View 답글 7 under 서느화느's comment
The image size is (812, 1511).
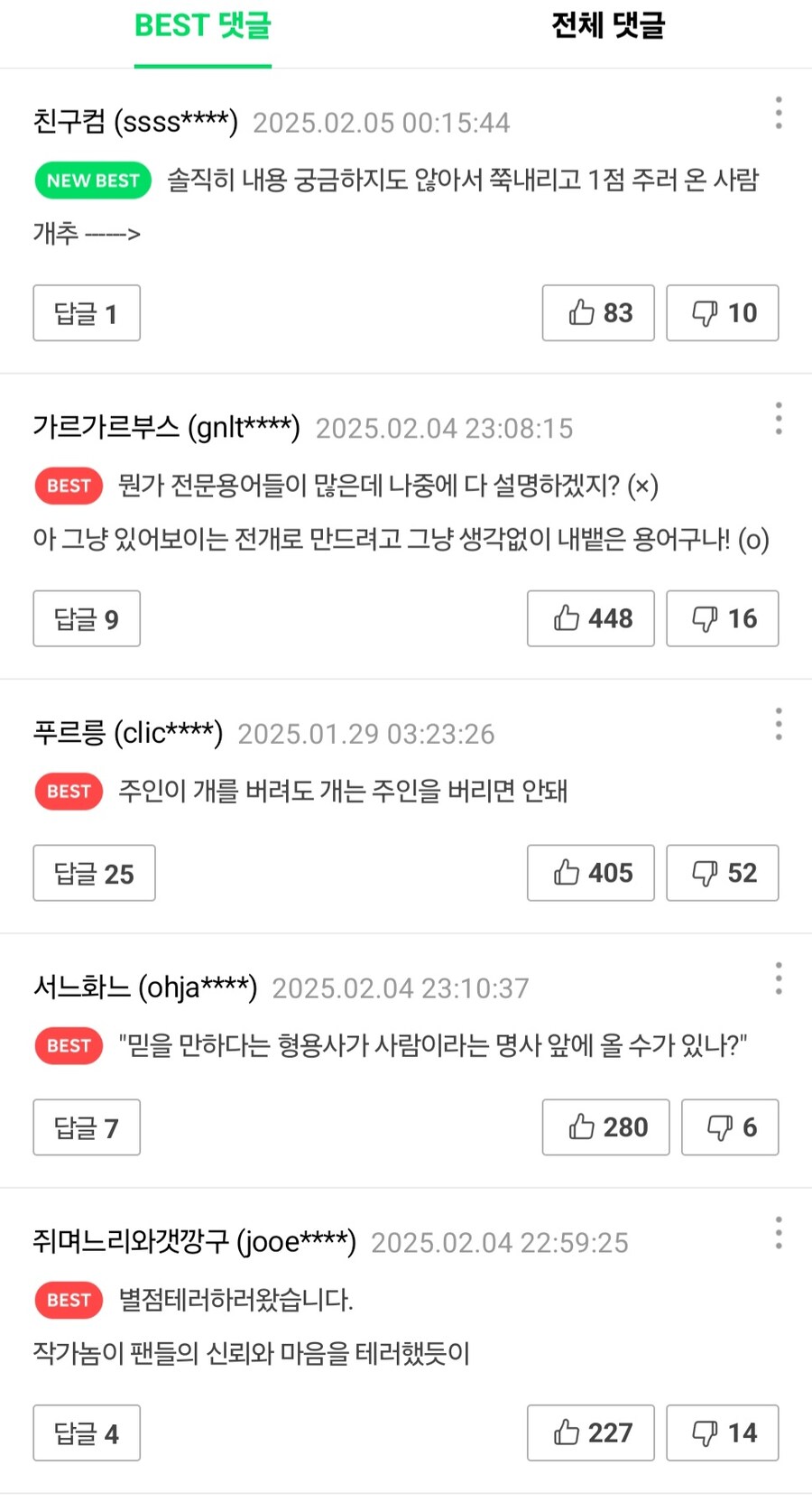[87, 1127]
